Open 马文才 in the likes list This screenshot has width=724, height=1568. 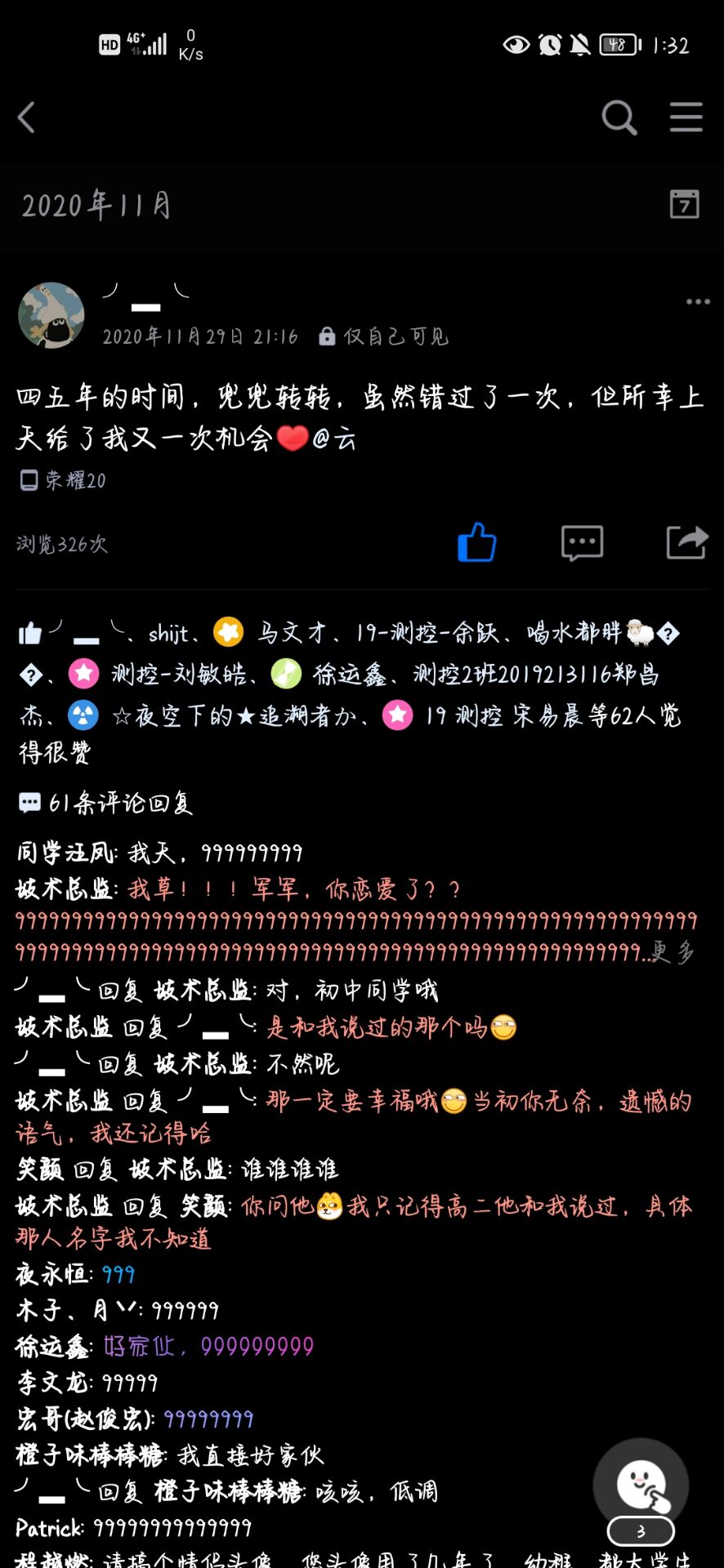click(291, 633)
